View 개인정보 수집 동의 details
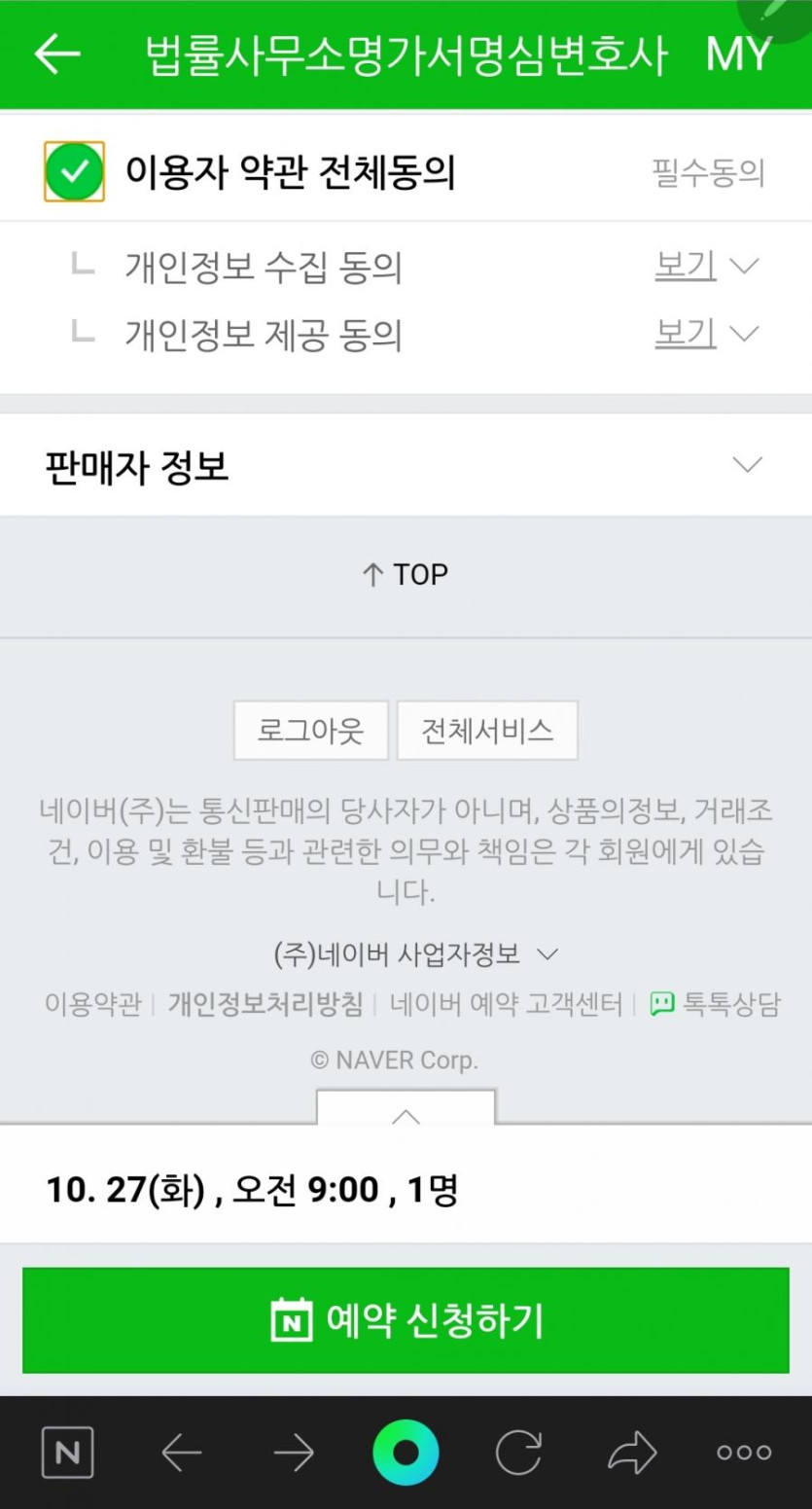Image resolution: width=812 pixels, height=1509 pixels. pos(706,266)
